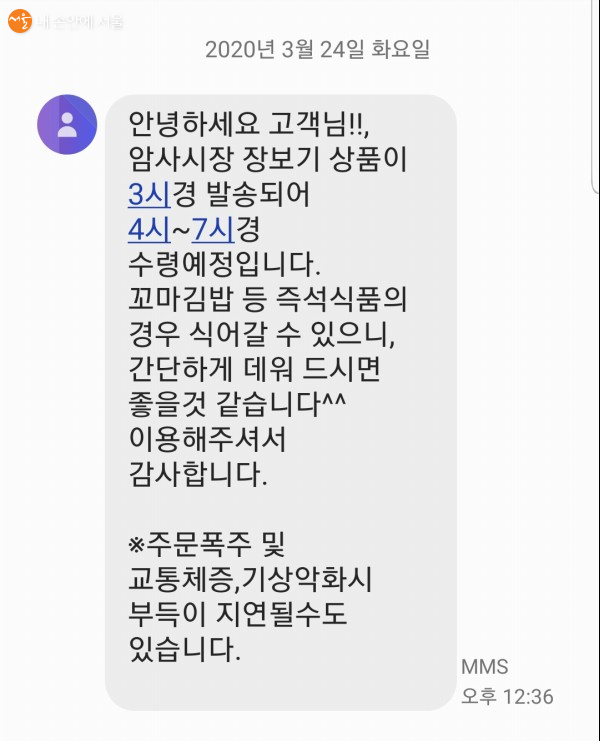
Task: Open the sender's contact avatar
Action: pyautogui.click(x=67, y=126)
